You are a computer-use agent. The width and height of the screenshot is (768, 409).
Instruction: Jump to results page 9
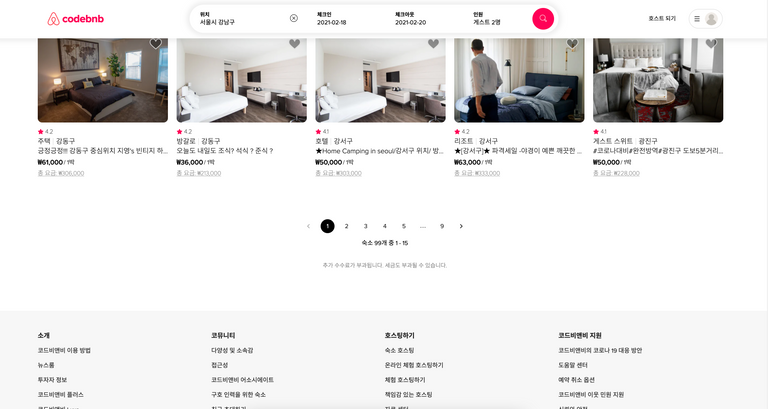(x=442, y=226)
